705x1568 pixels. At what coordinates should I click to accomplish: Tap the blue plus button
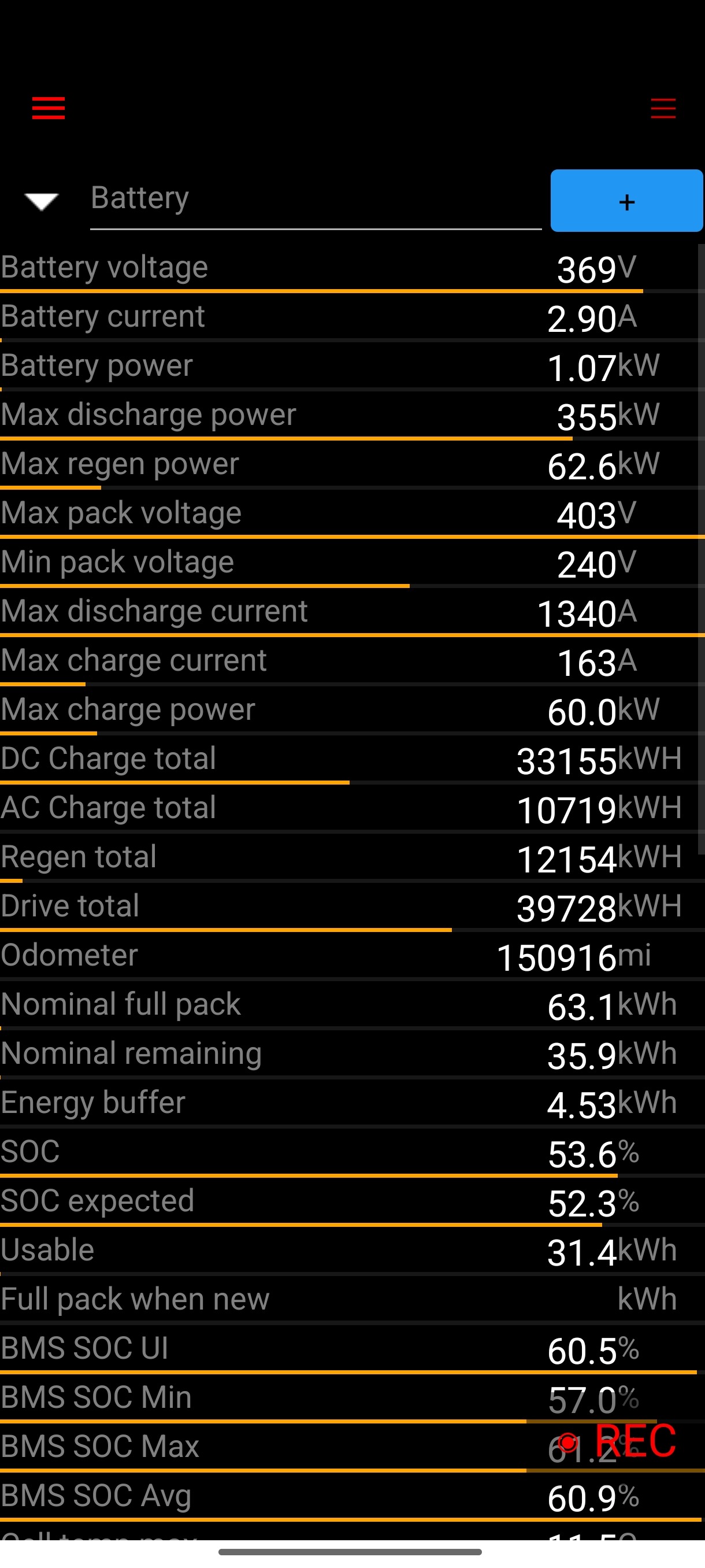(x=626, y=201)
